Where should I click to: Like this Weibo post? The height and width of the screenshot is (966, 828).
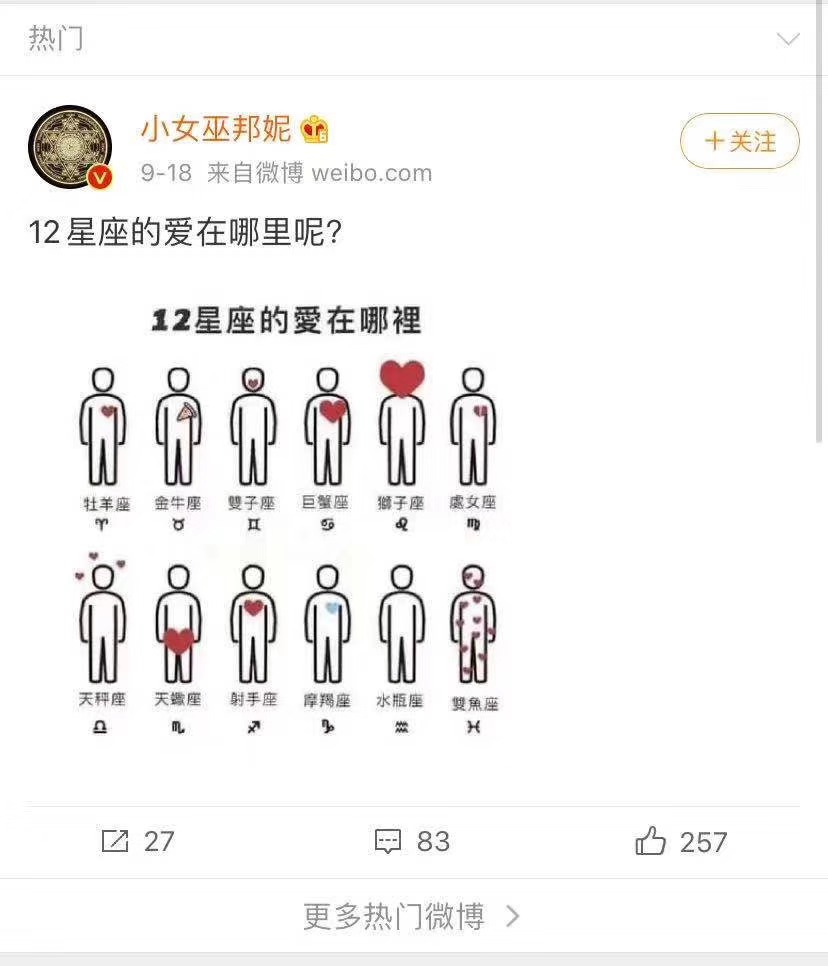coord(681,842)
